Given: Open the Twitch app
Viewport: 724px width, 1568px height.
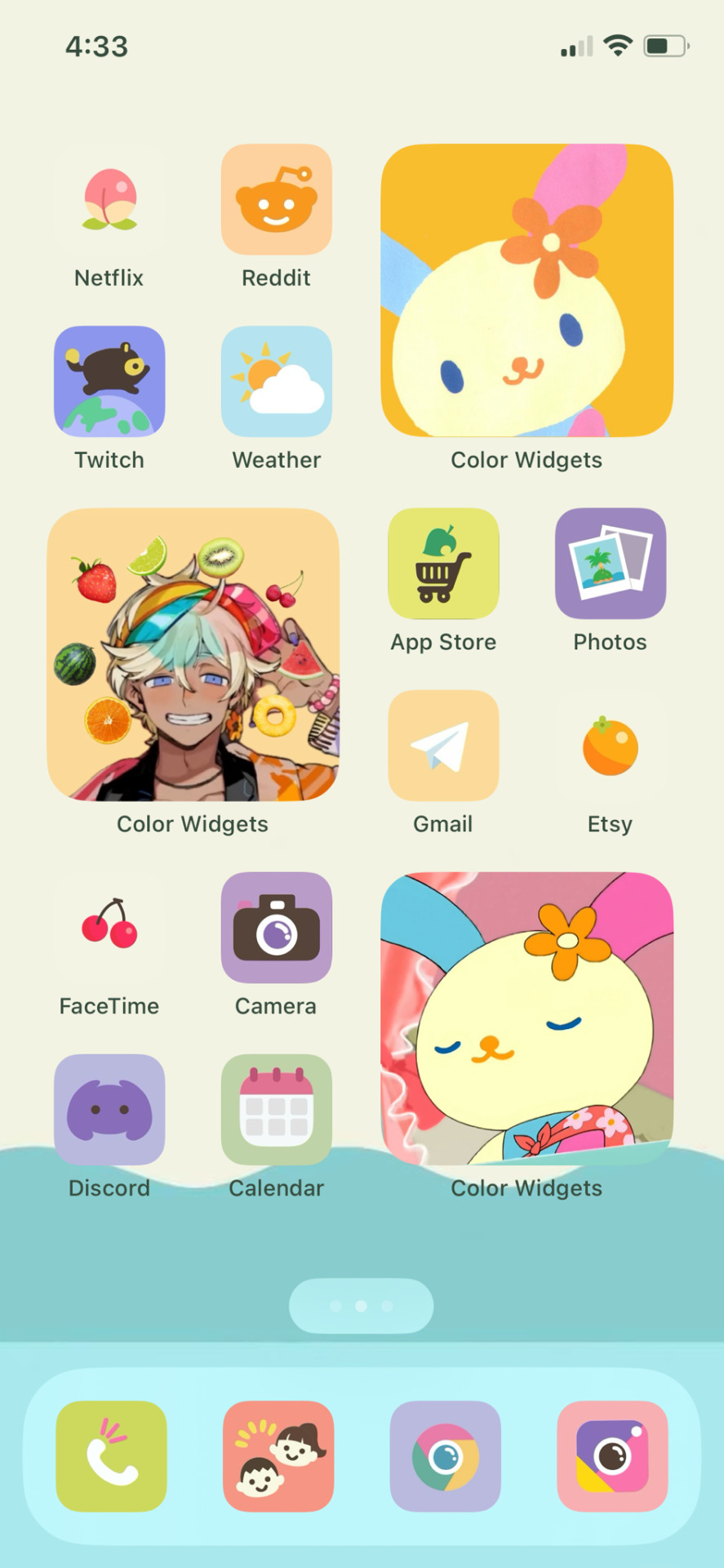Looking at the screenshot, I should click(x=109, y=381).
